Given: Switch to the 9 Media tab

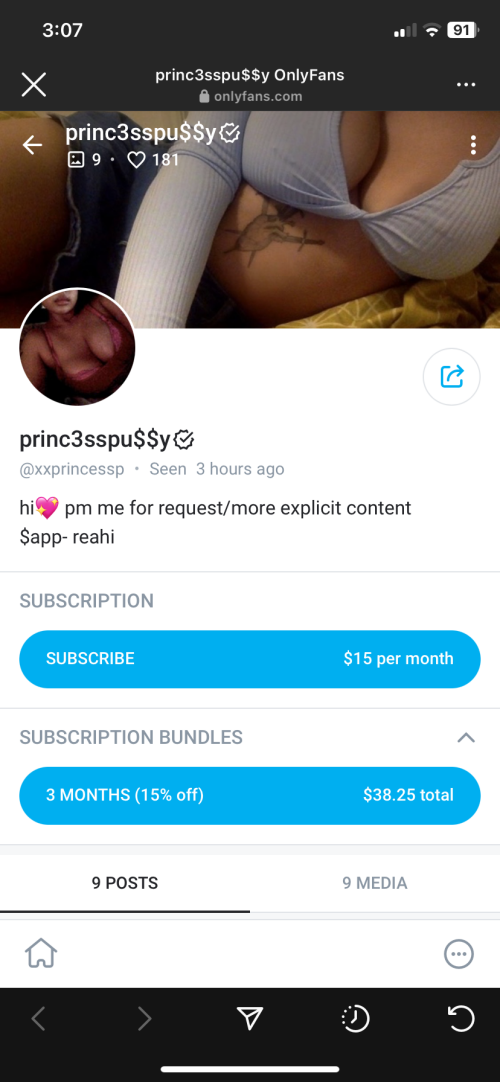Looking at the screenshot, I should 374,883.
